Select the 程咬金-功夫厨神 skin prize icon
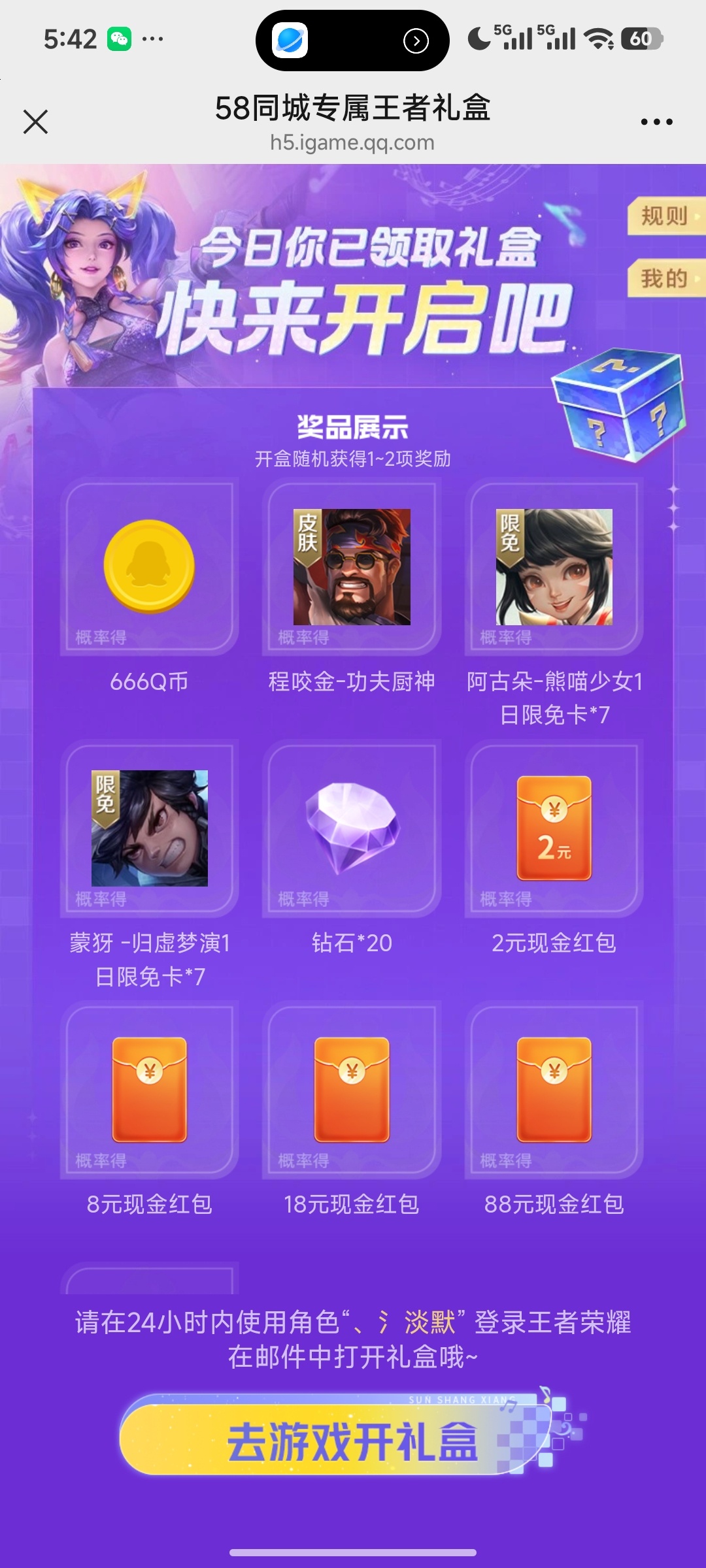Screen dimensions: 706x1568 point(350,567)
